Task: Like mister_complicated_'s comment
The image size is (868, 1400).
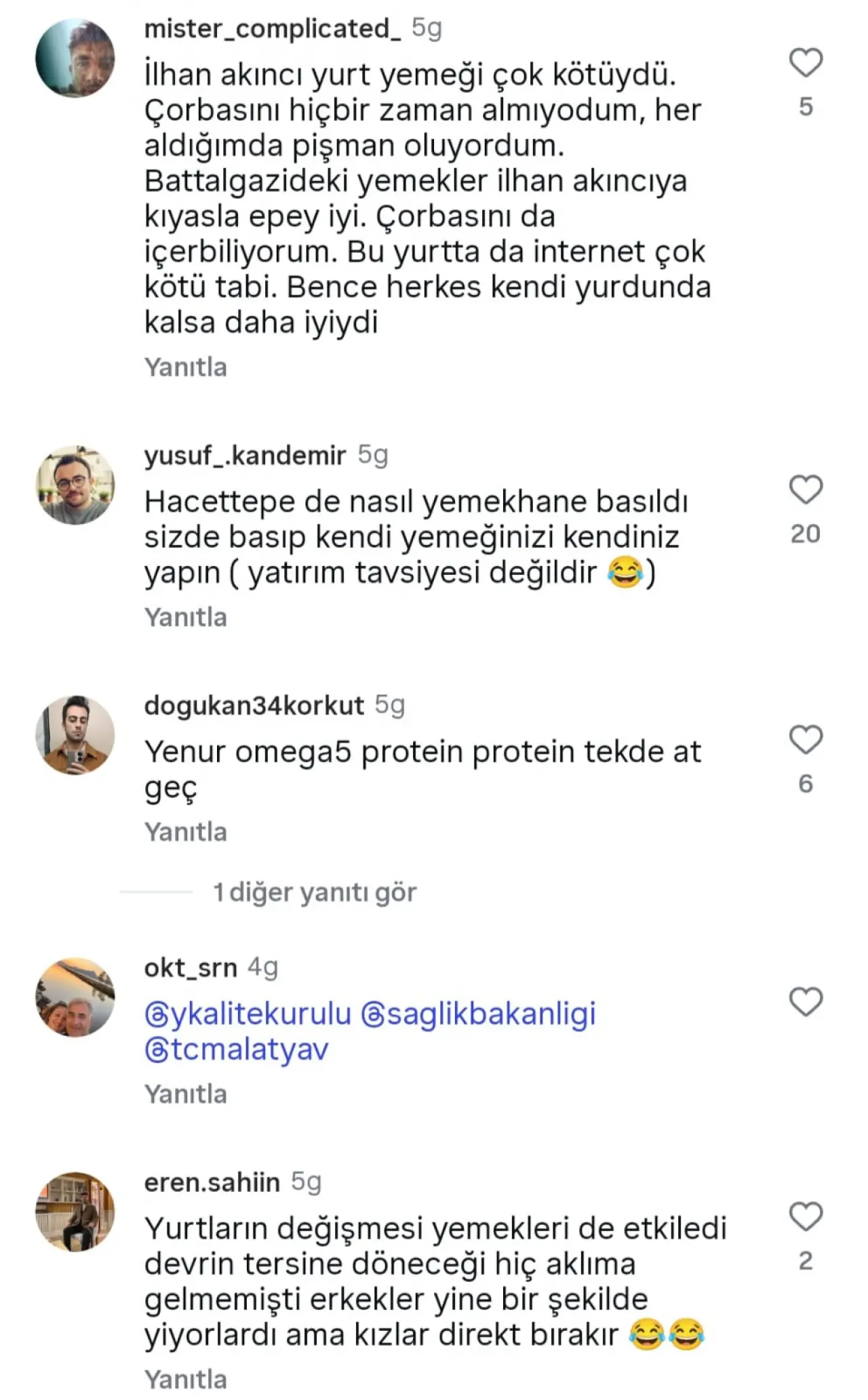Action: (806, 63)
